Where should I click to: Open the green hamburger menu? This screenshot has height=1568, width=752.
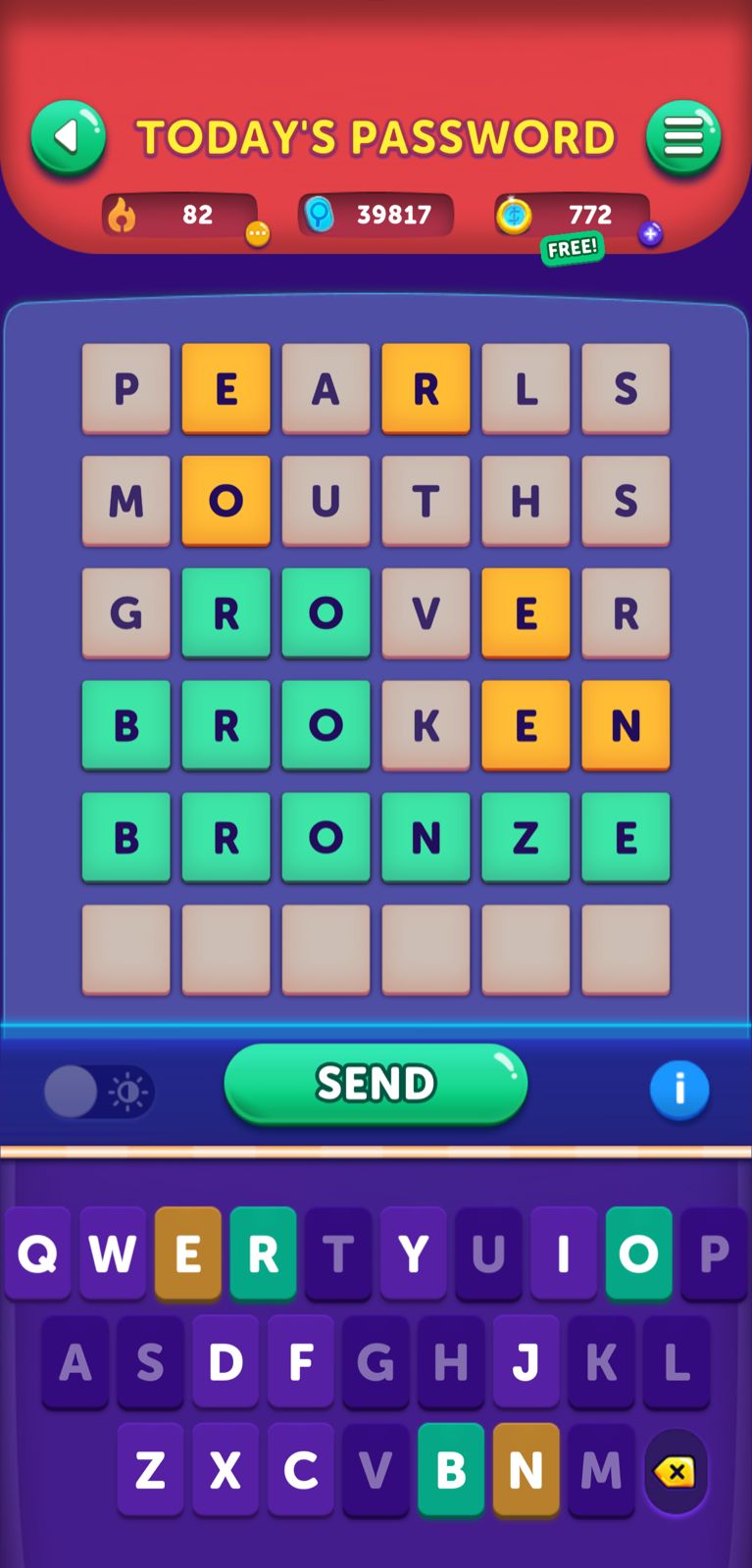coord(683,137)
